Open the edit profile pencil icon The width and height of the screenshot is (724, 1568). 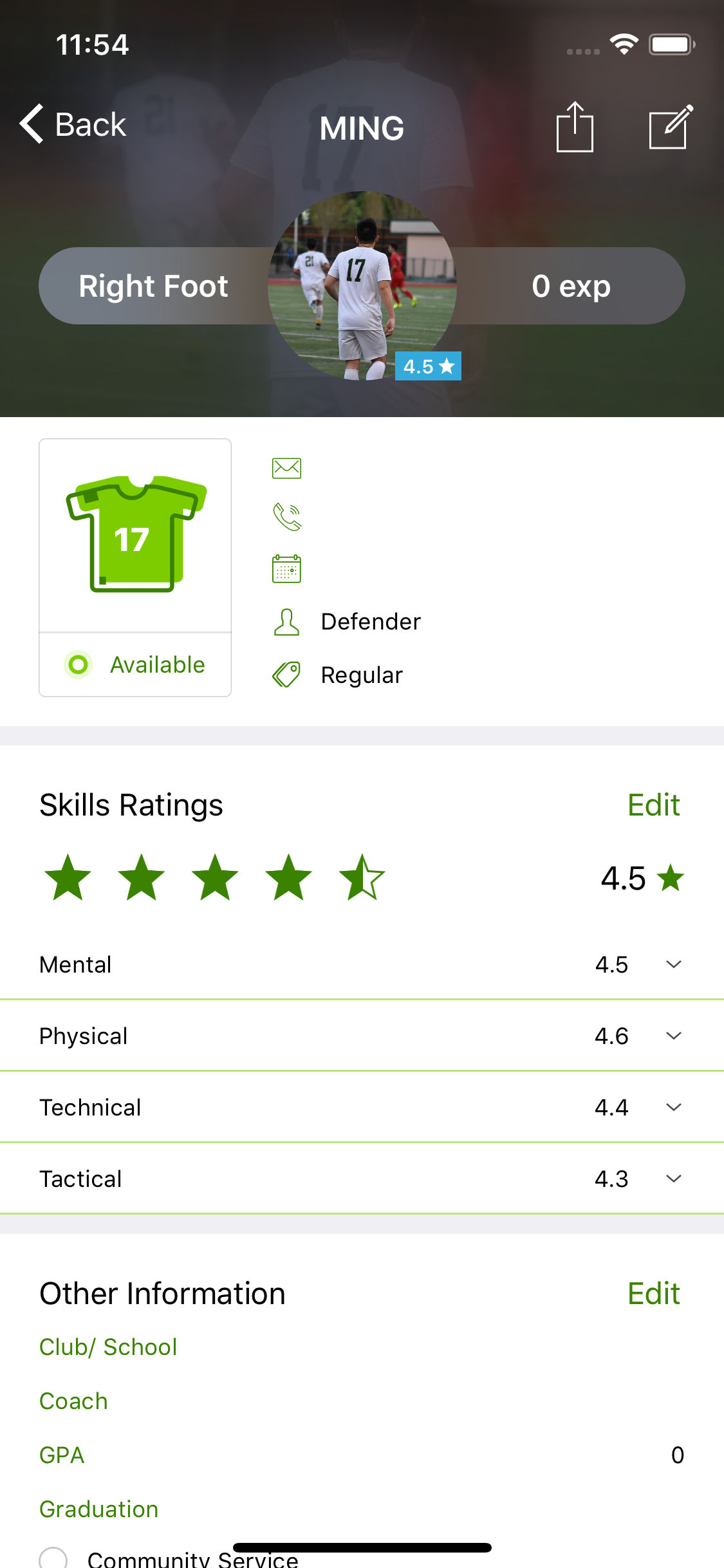point(671,127)
